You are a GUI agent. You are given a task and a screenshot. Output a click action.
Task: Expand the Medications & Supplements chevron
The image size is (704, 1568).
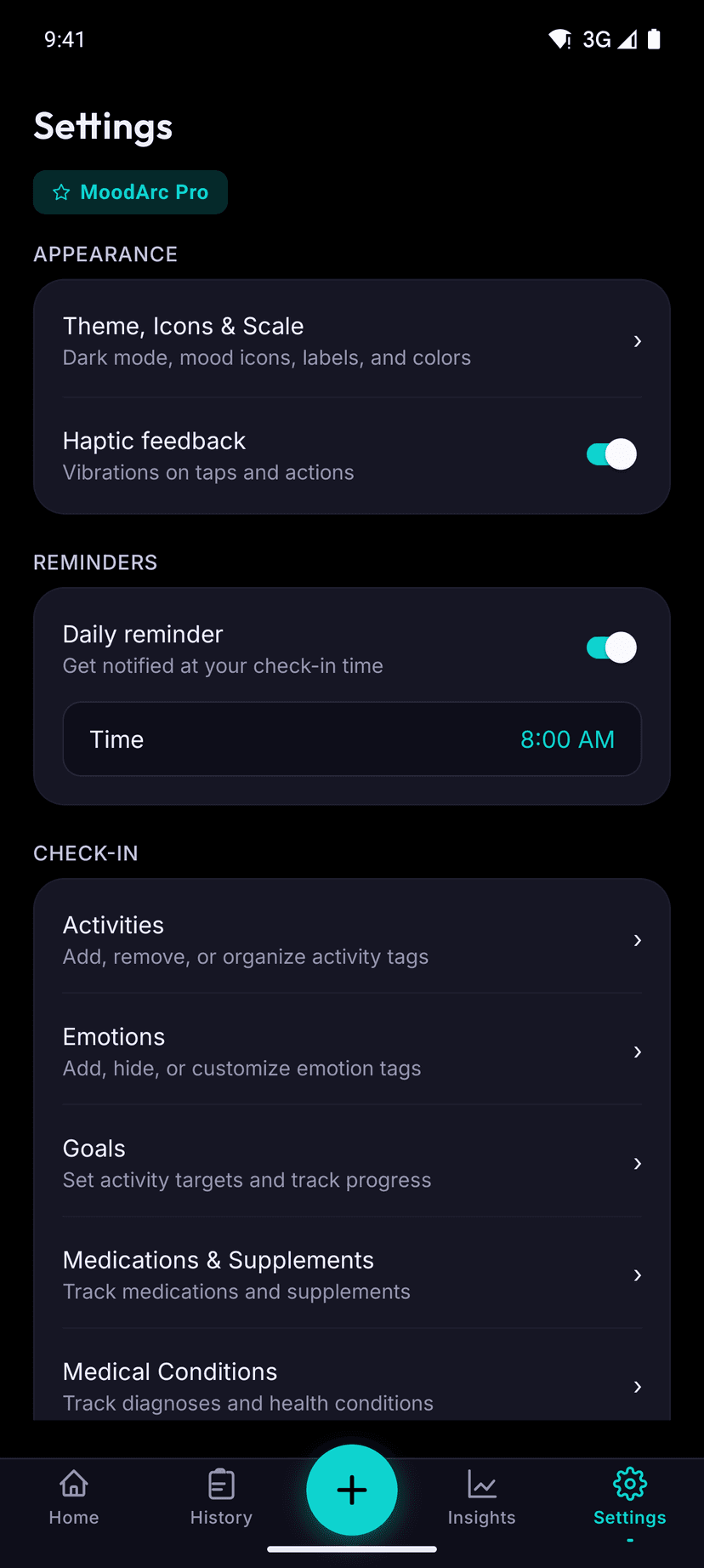638,1275
